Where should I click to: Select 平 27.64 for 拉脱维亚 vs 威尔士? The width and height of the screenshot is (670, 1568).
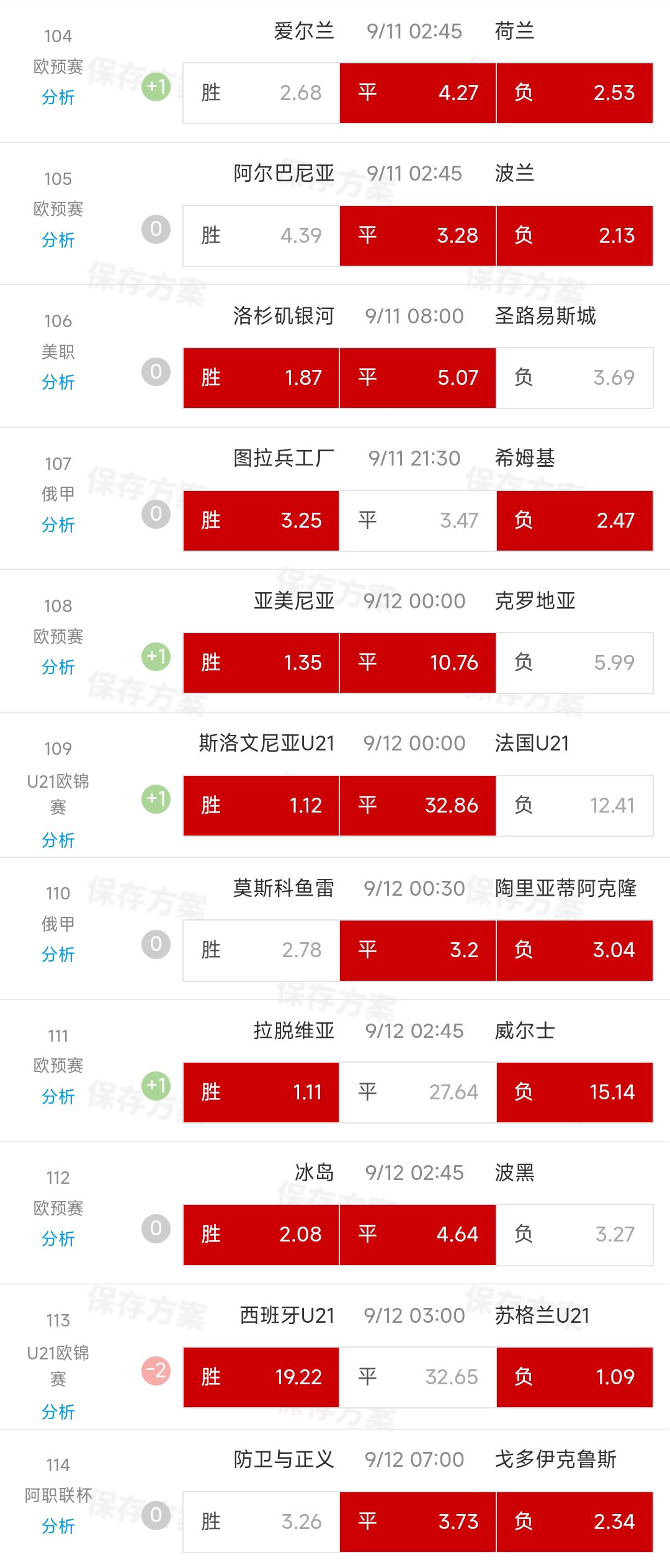(418, 1093)
